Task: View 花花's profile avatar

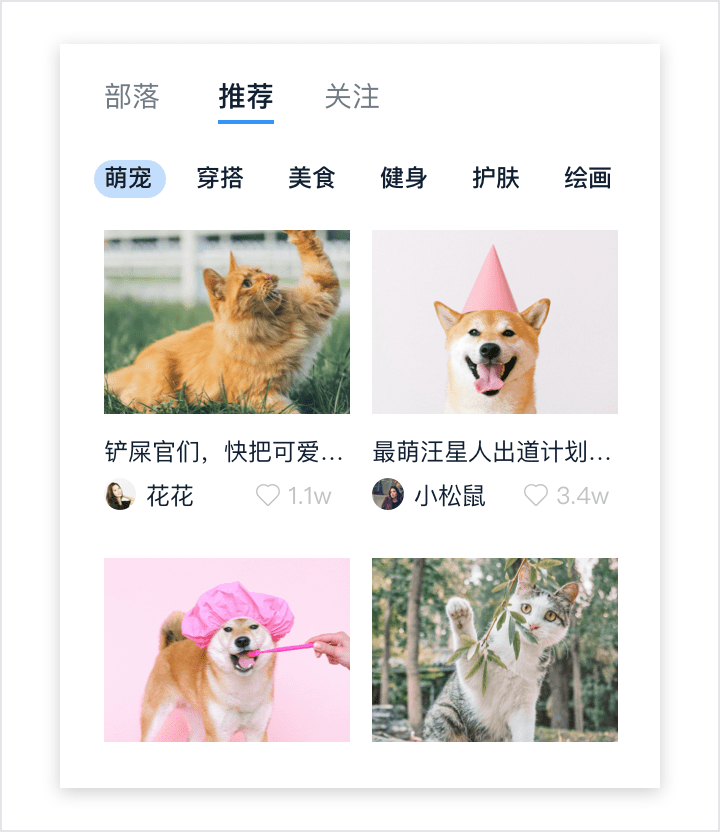Action: click(x=120, y=495)
